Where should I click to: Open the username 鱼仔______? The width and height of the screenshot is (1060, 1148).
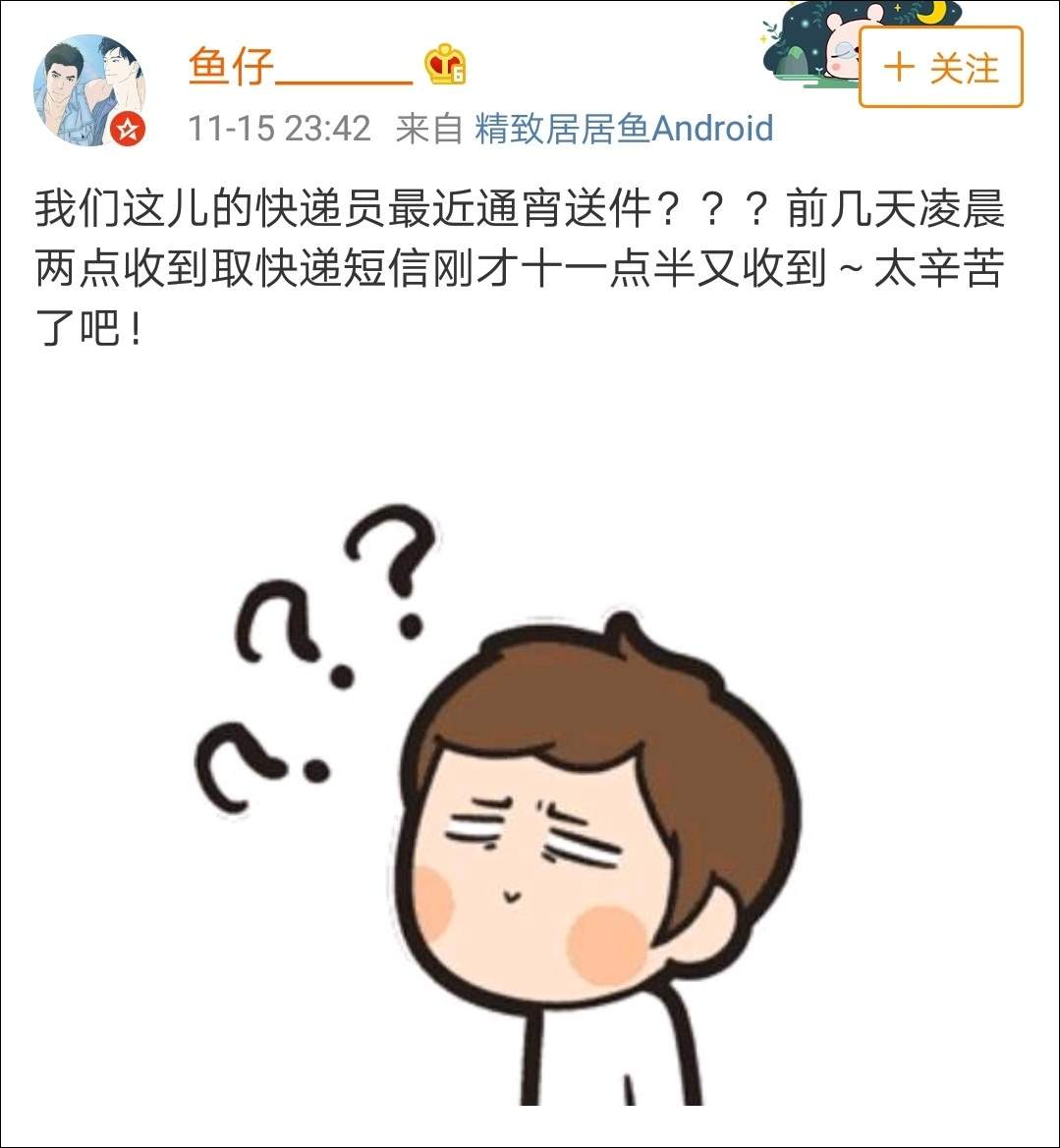(300, 67)
